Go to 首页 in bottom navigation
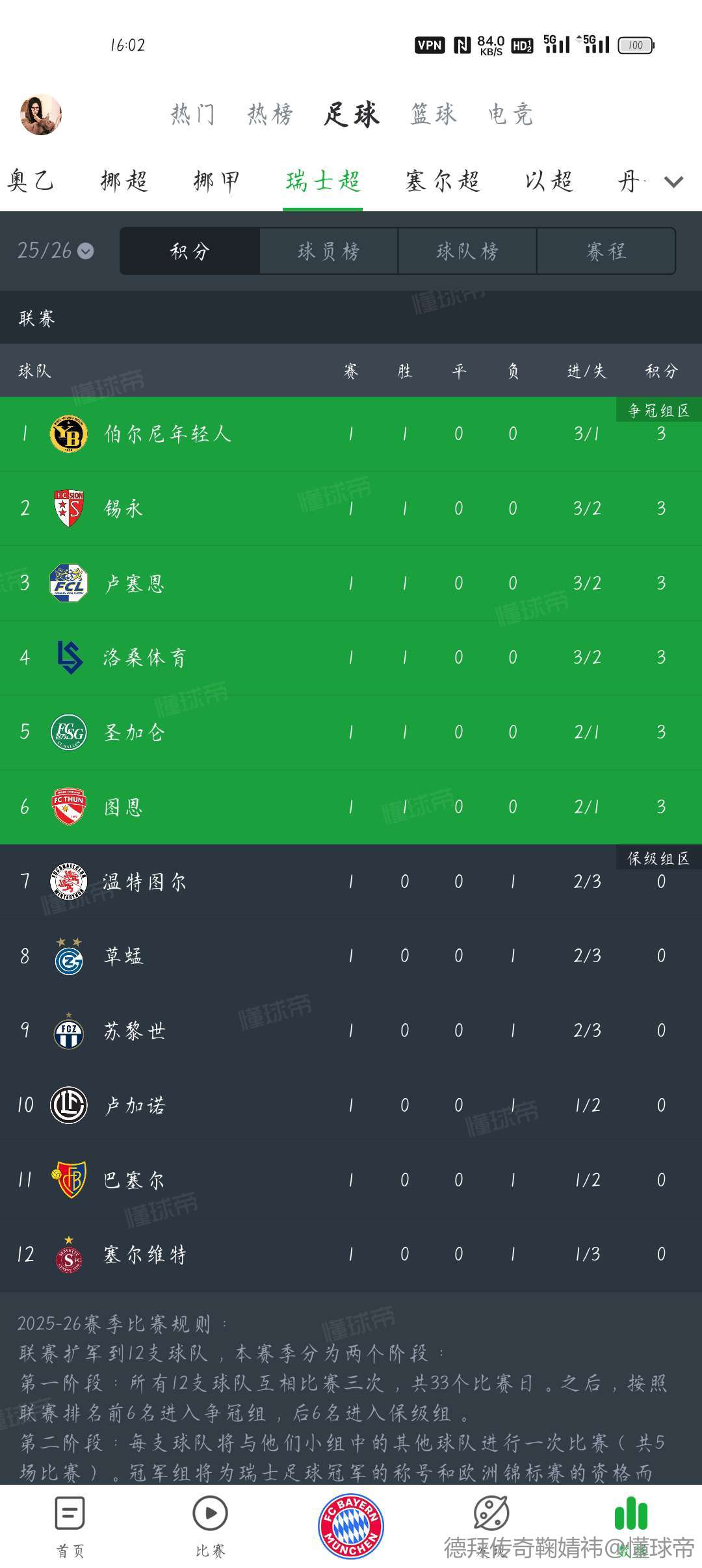This screenshot has width=702, height=1568. point(70,1527)
